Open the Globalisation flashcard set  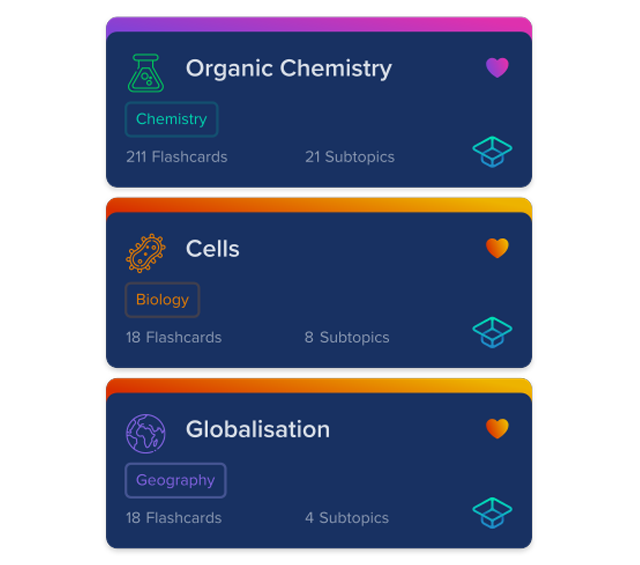point(257,430)
